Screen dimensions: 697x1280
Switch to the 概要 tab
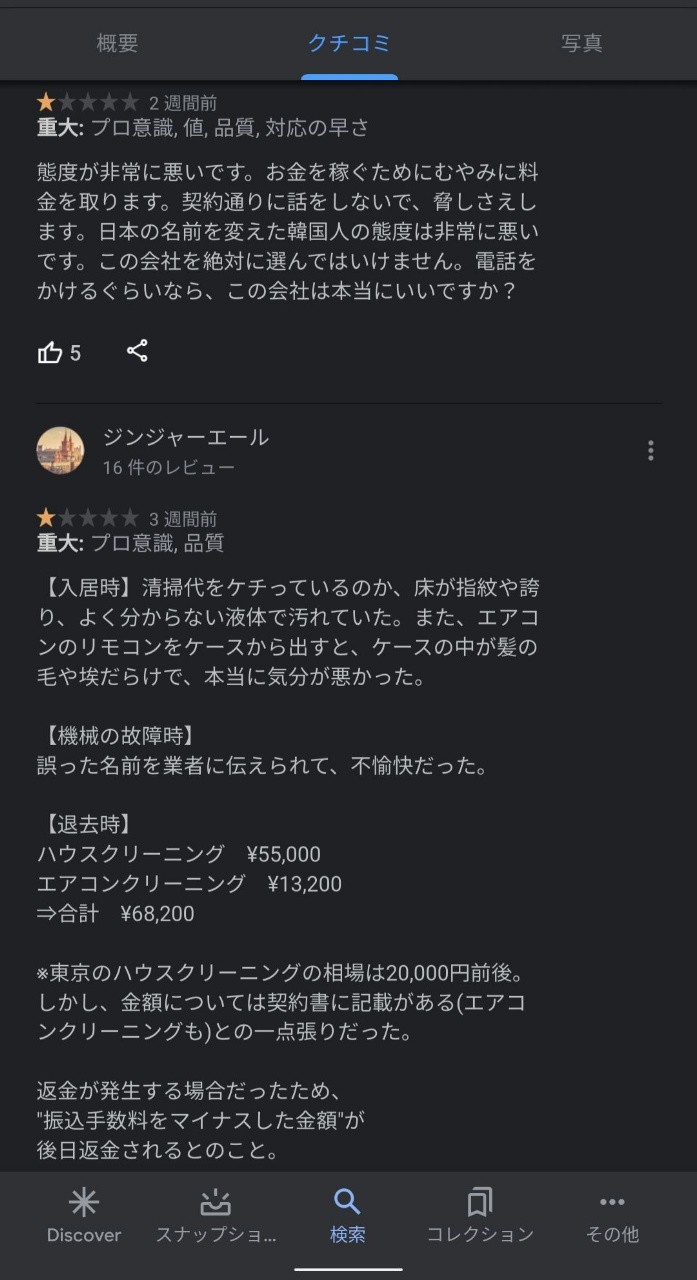pyautogui.click(x=117, y=43)
